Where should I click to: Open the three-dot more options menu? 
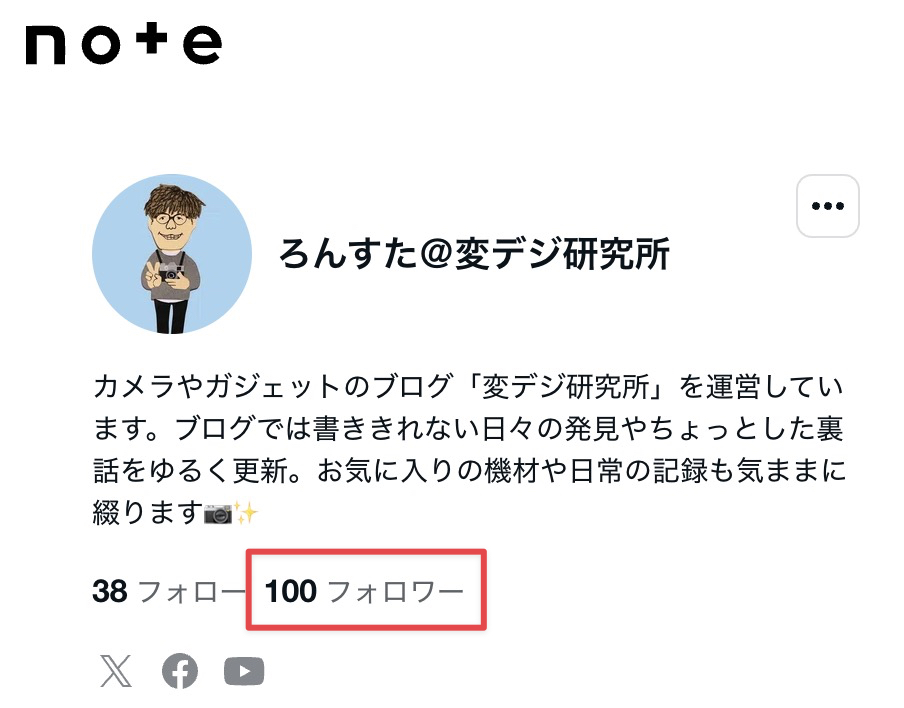827,206
